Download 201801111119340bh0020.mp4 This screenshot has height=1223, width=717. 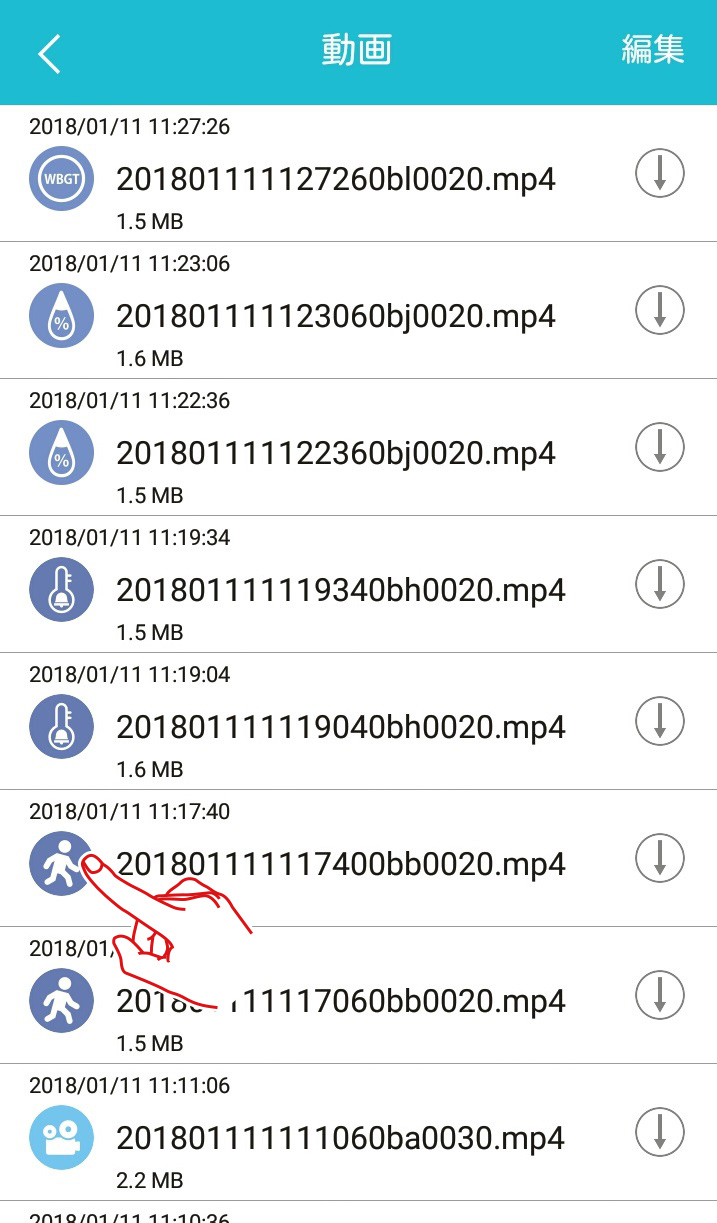[660, 584]
